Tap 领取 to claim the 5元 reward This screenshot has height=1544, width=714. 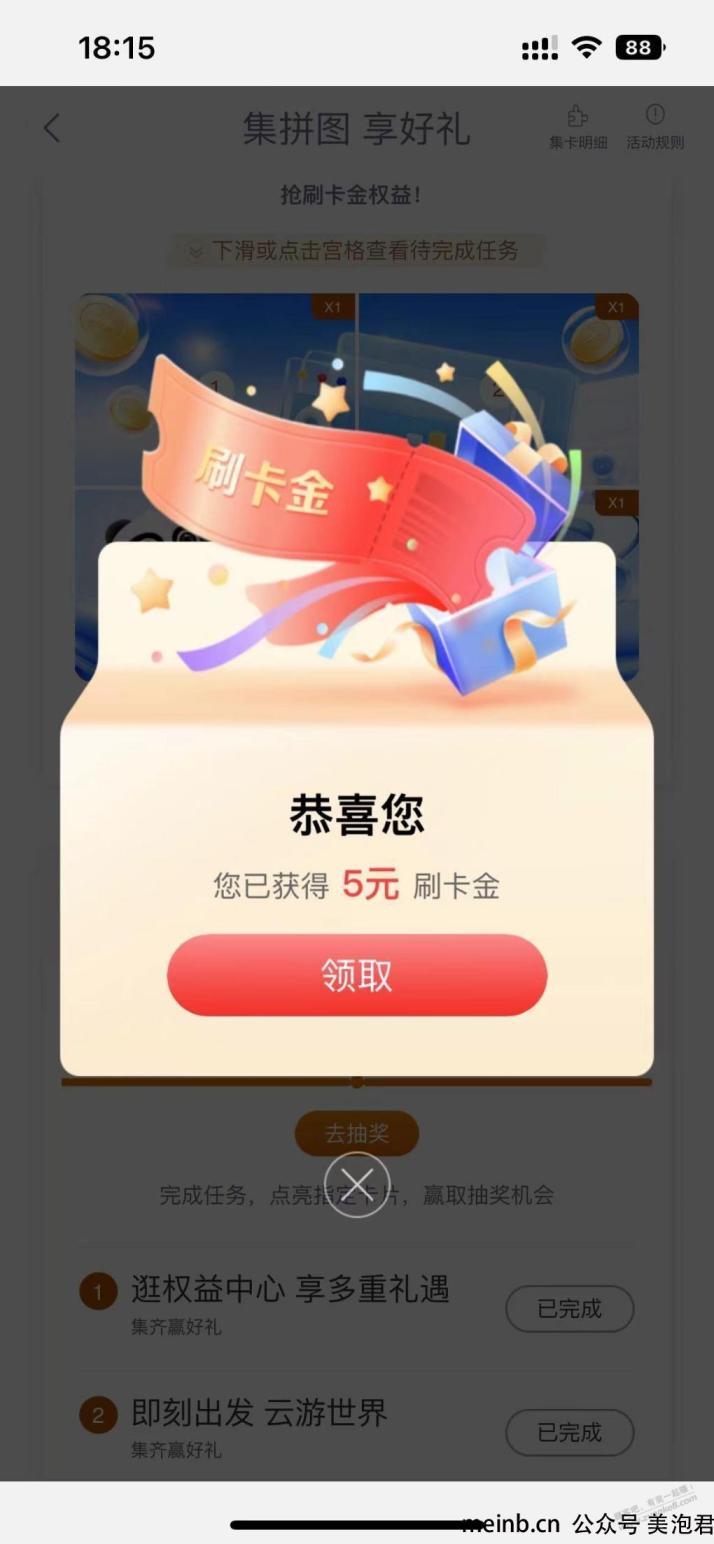[x=357, y=975]
